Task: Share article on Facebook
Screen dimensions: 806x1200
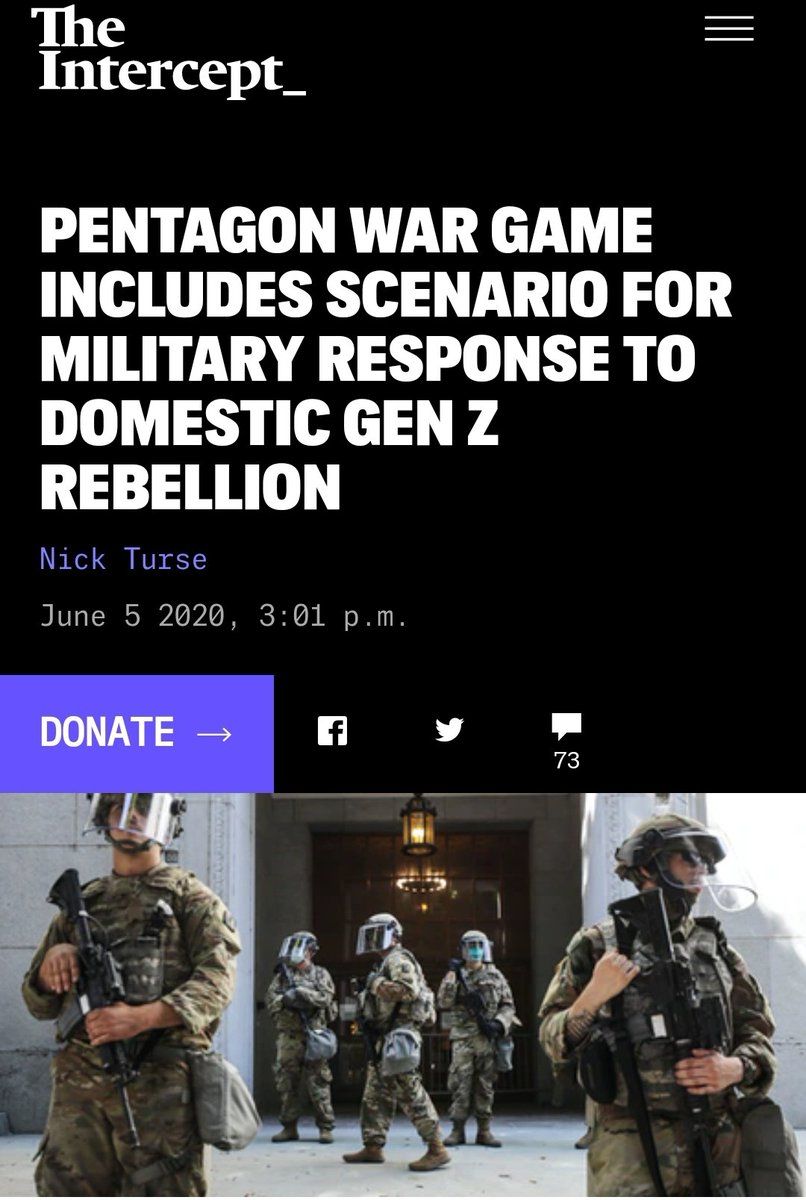Action: point(332,731)
